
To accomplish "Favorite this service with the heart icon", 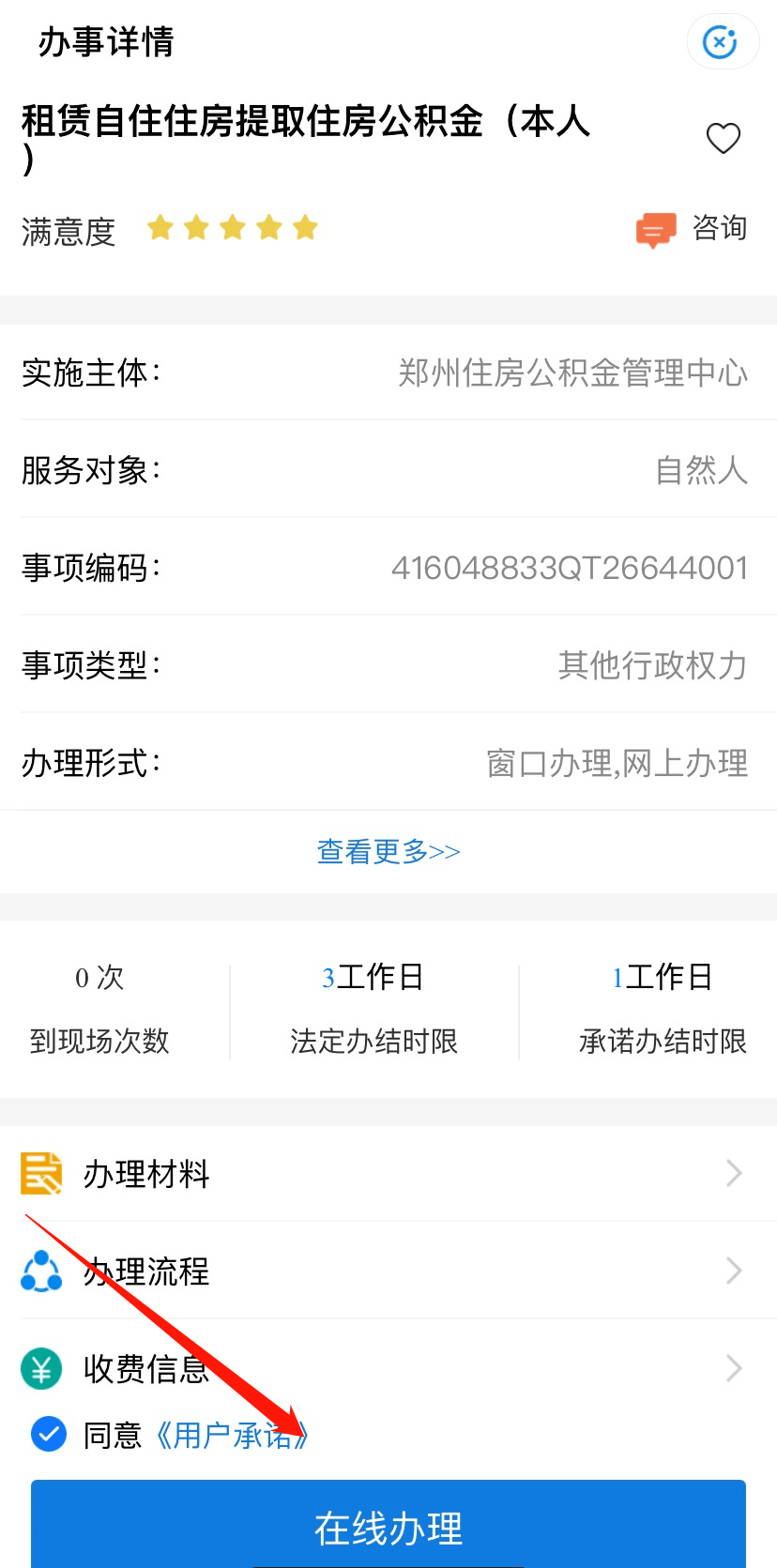I will [x=724, y=139].
